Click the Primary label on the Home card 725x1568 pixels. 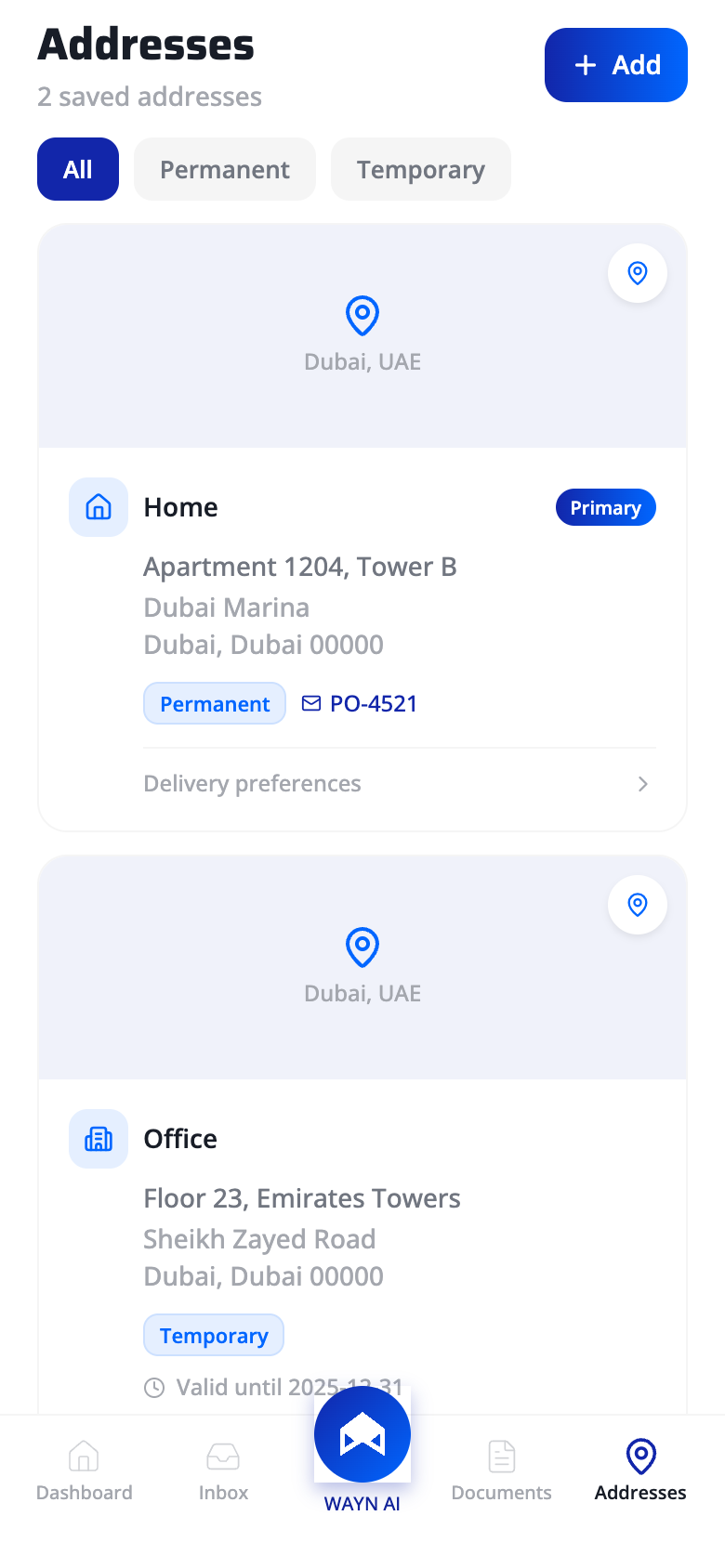pos(605,507)
